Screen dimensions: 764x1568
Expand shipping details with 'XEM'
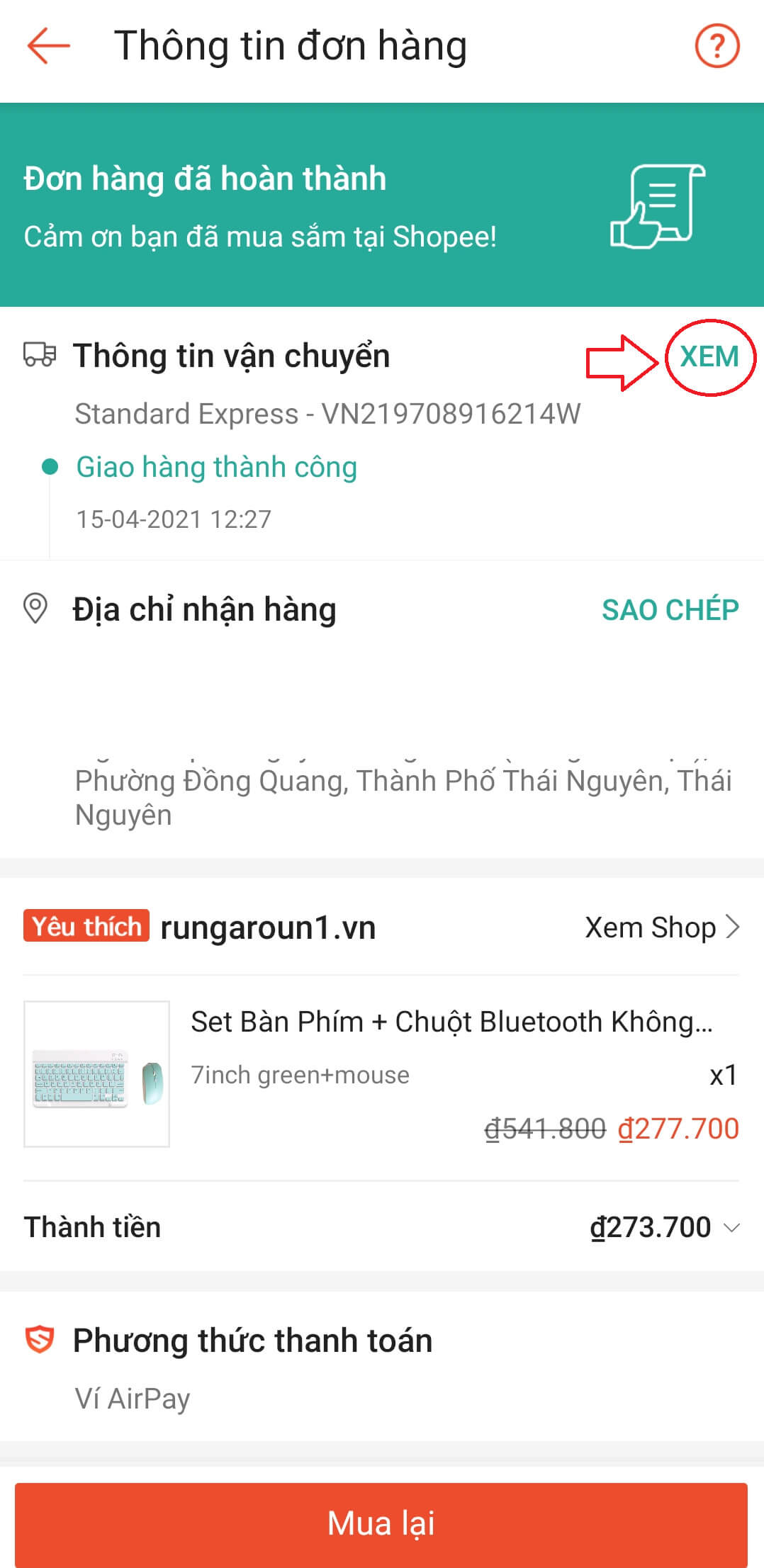707,359
